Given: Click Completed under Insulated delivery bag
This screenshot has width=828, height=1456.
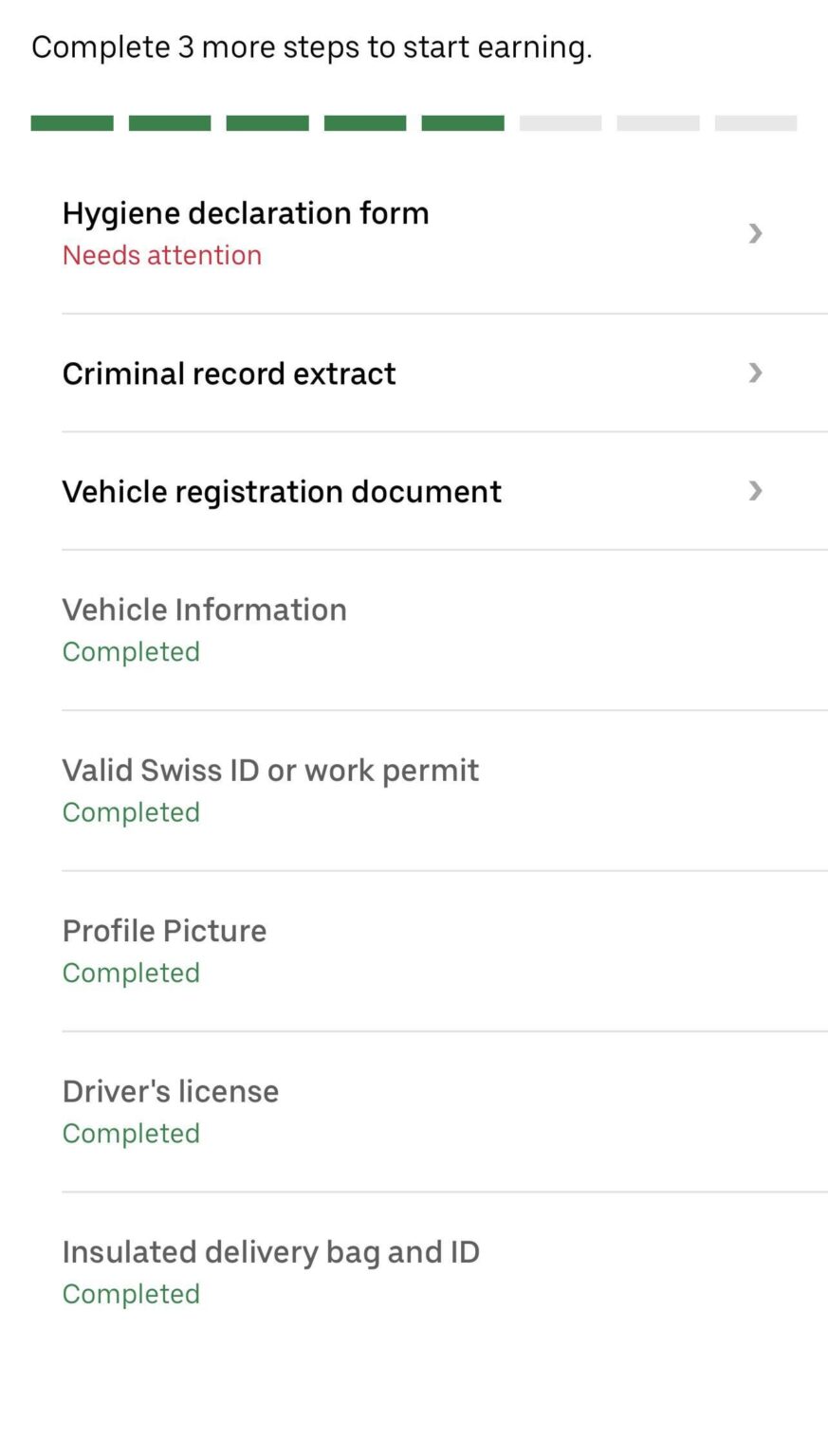Looking at the screenshot, I should point(131,1293).
